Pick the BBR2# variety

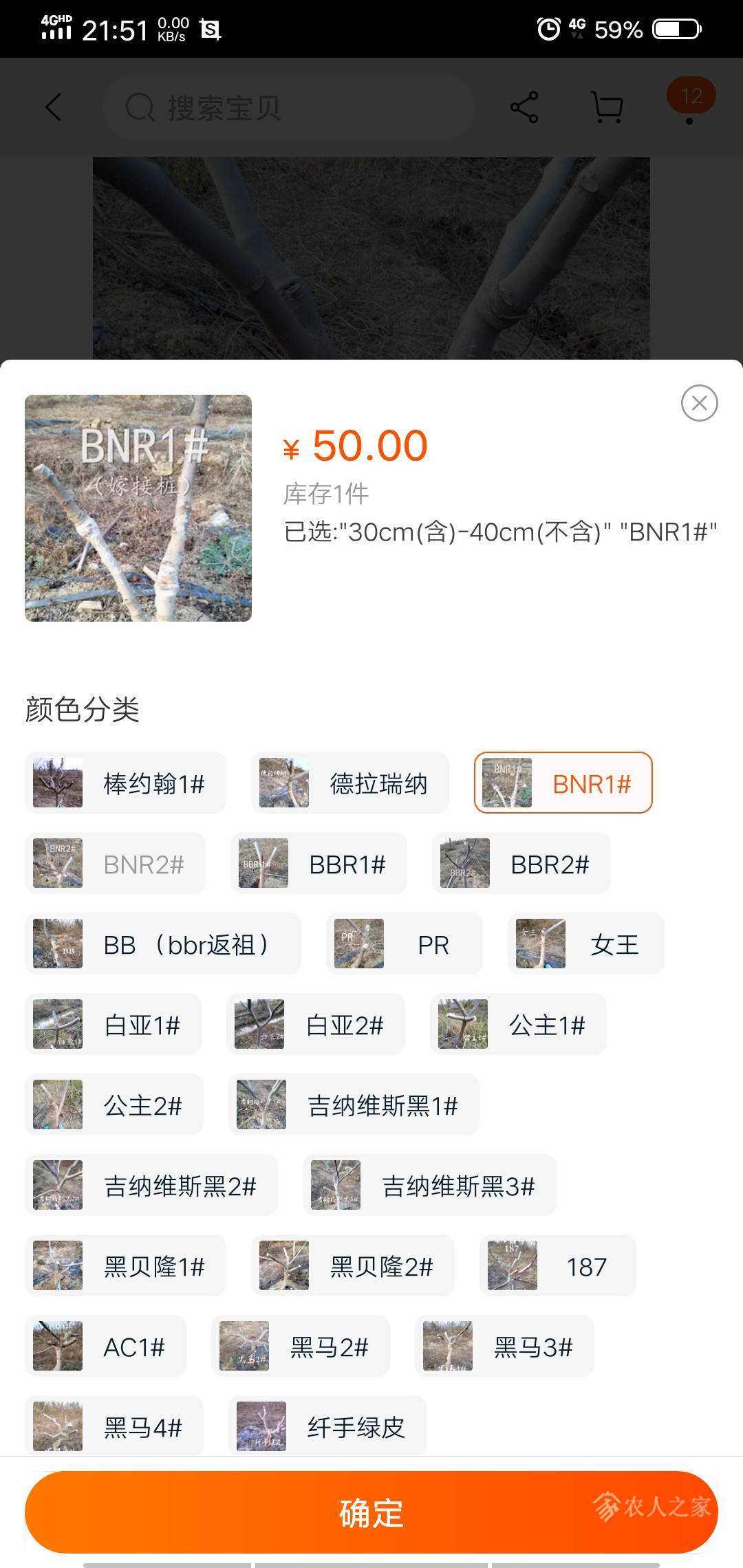click(x=521, y=864)
